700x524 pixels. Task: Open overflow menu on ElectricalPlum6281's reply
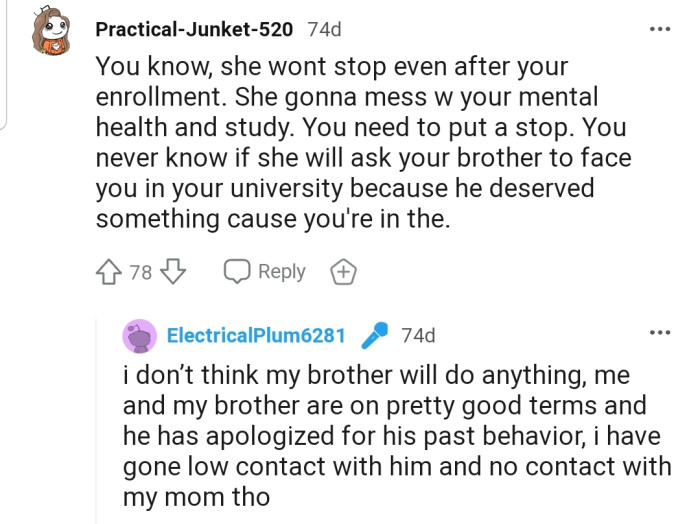(659, 333)
